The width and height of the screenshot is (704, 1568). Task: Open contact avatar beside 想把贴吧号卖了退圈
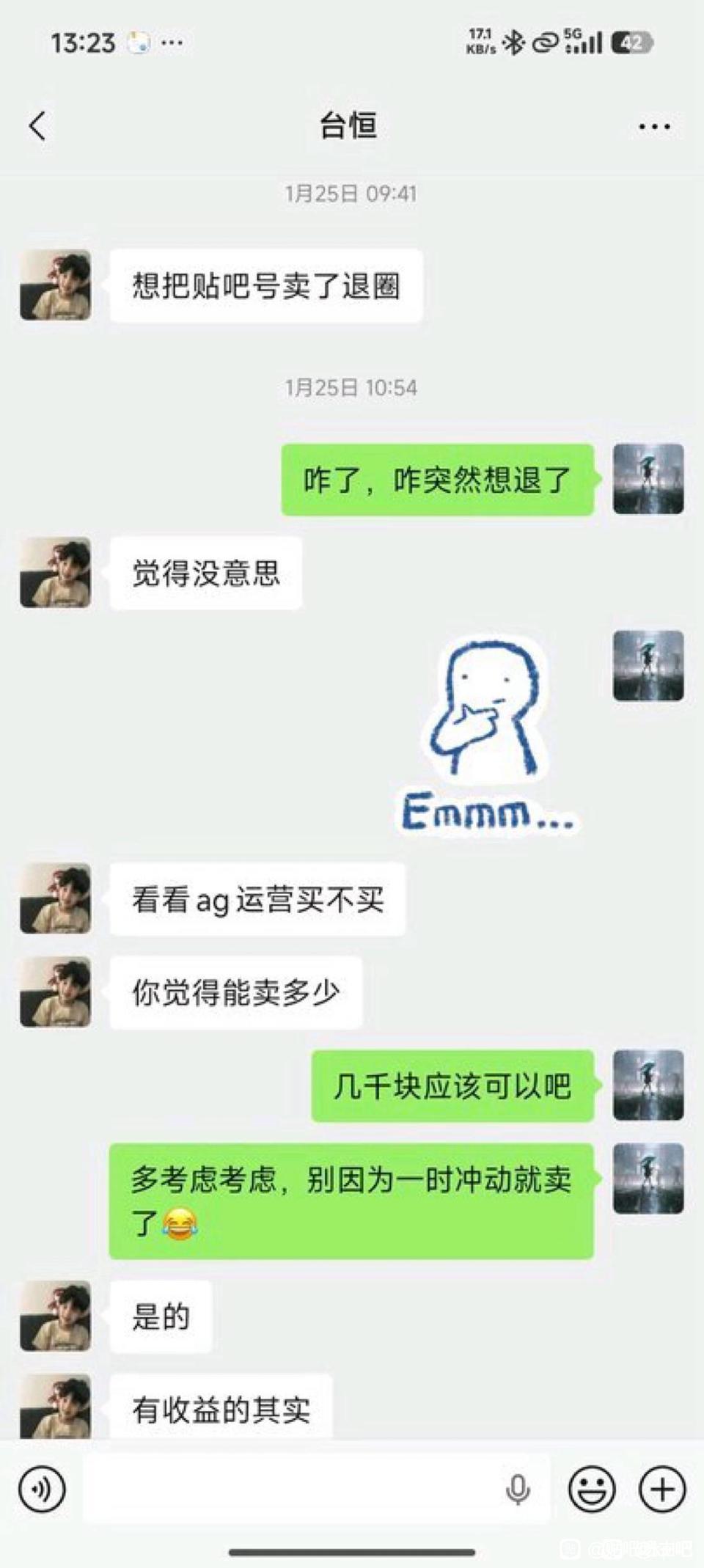[56, 285]
